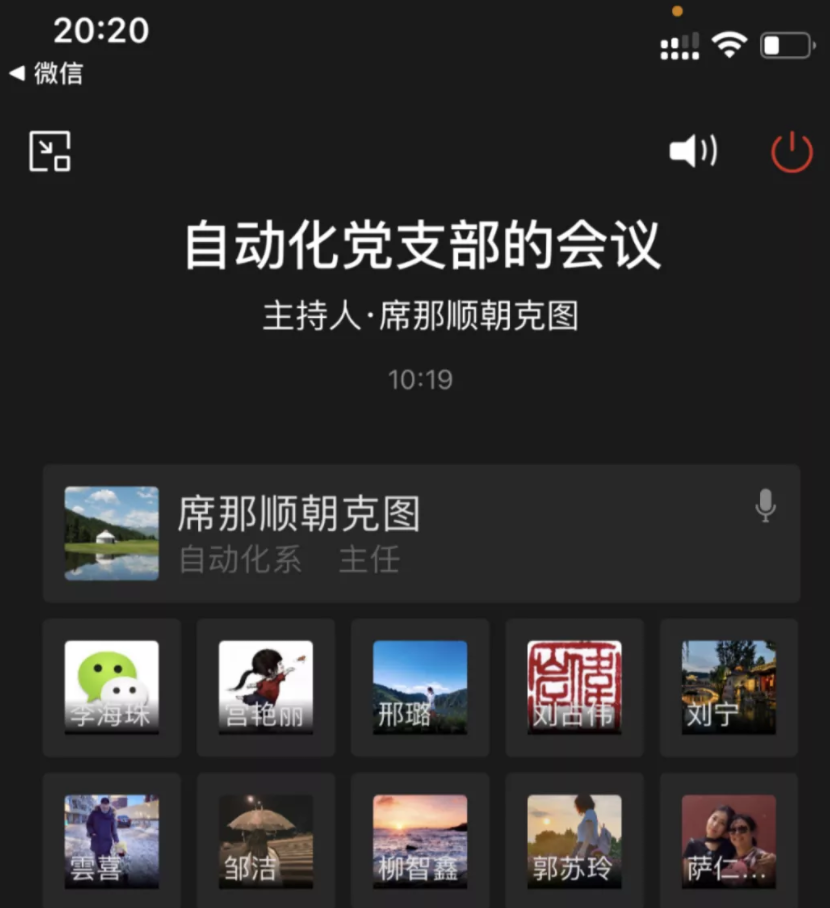View participant 郭苏玲's tile
Screen dimensions: 830x908
(x=574, y=840)
